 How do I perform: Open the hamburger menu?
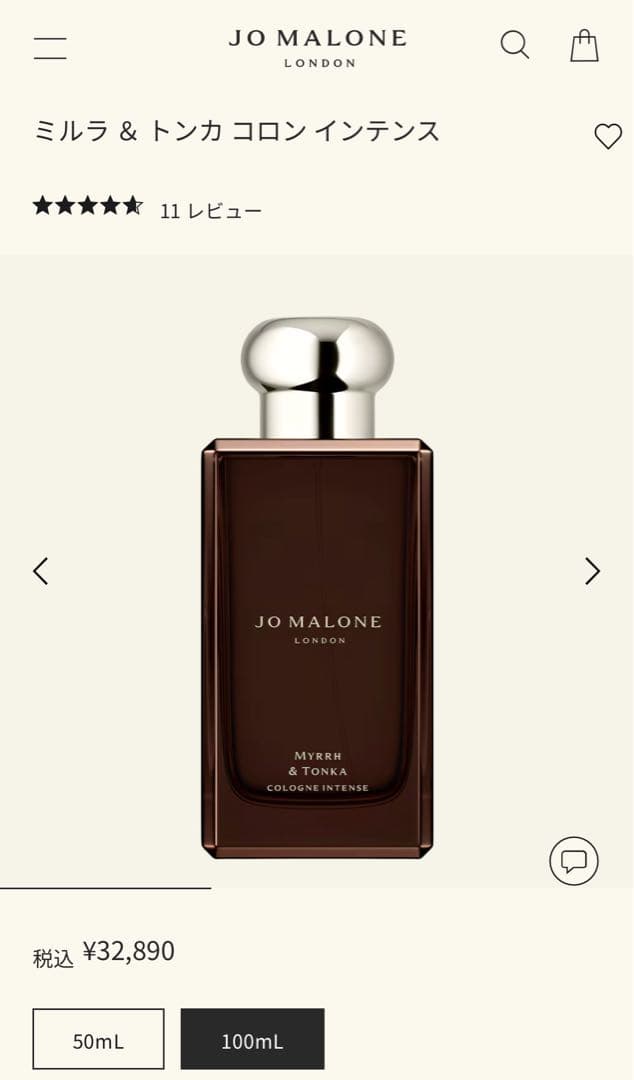pos(49,47)
